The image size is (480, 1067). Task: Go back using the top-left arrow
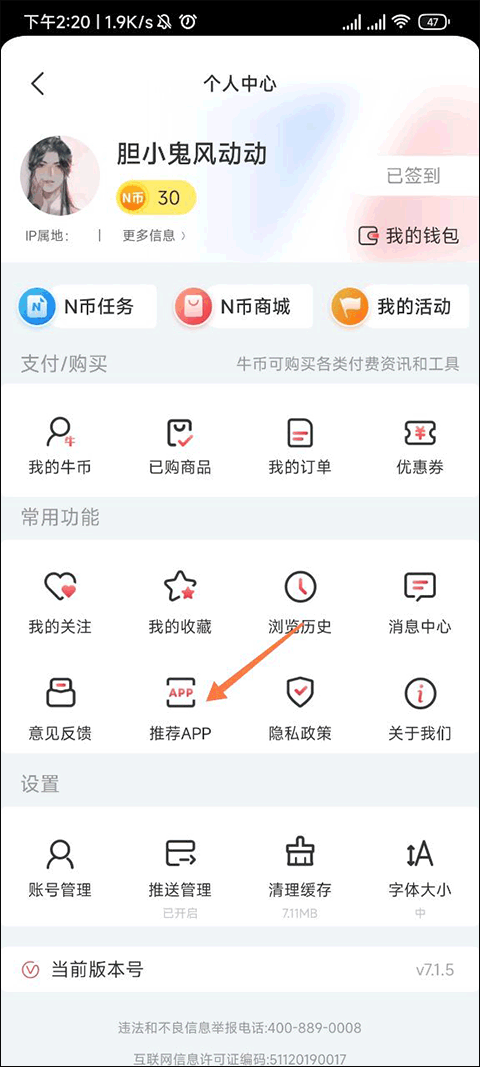click(37, 84)
